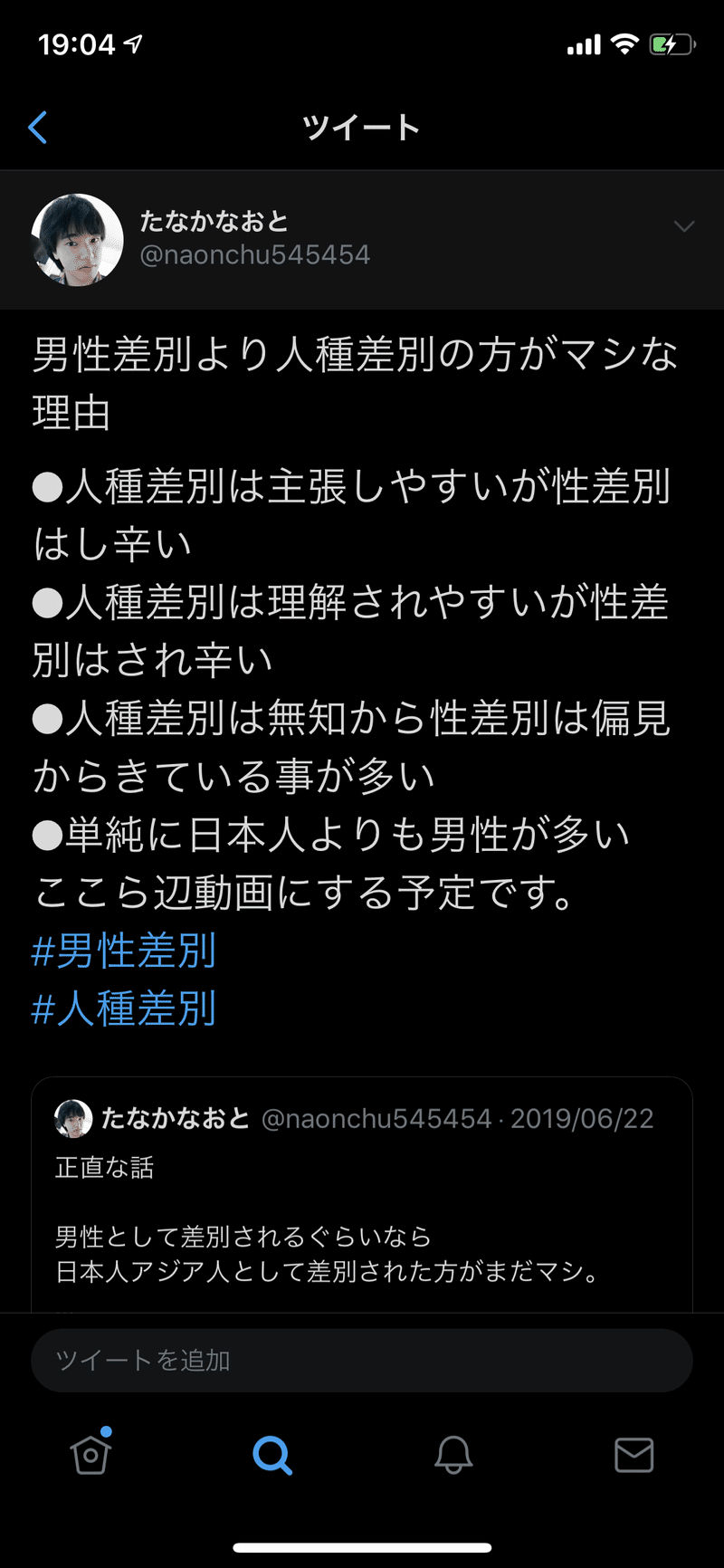
Task: Open the #男性差別 hashtag
Action: click(124, 951)
